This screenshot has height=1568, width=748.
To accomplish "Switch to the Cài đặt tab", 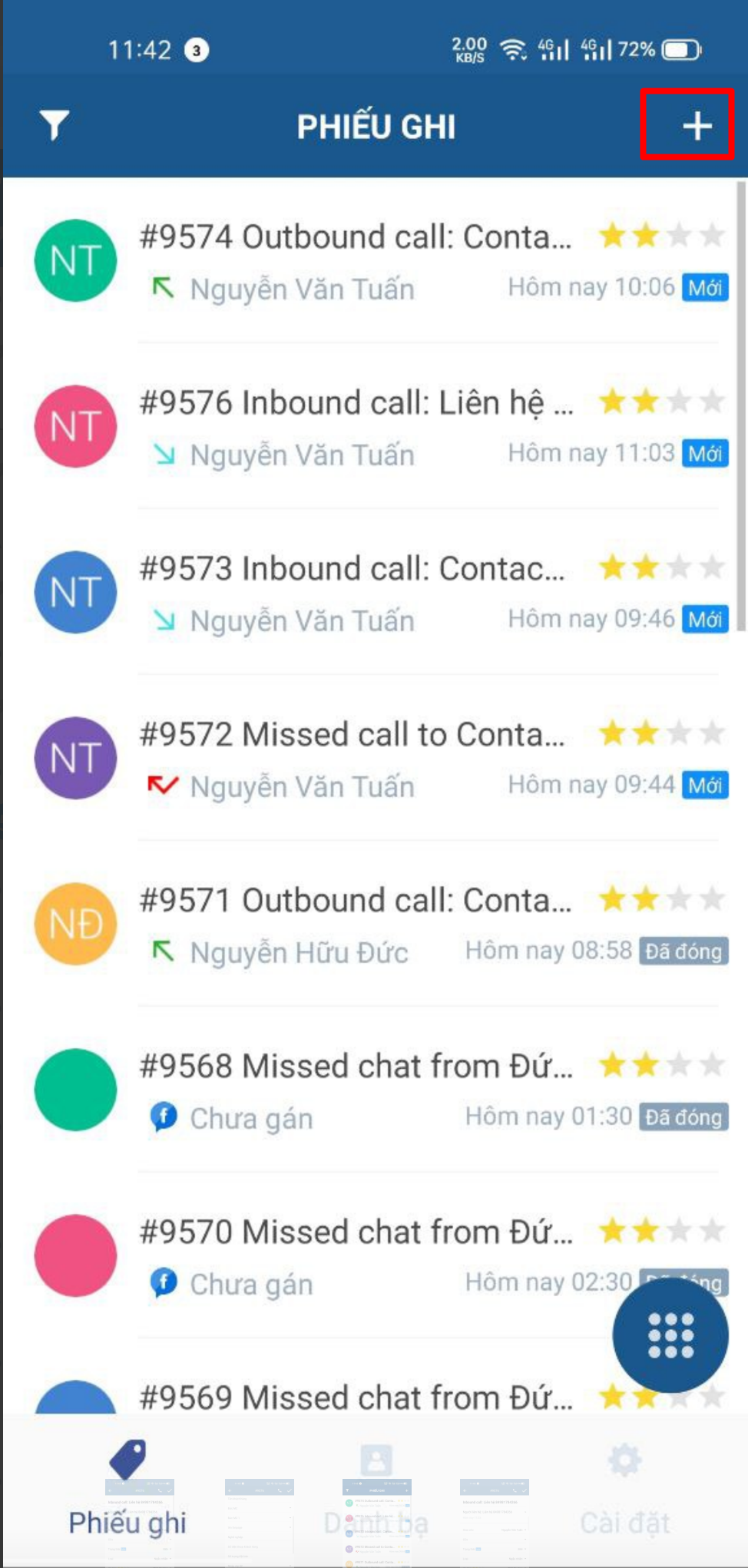I will coord(624,1490).
